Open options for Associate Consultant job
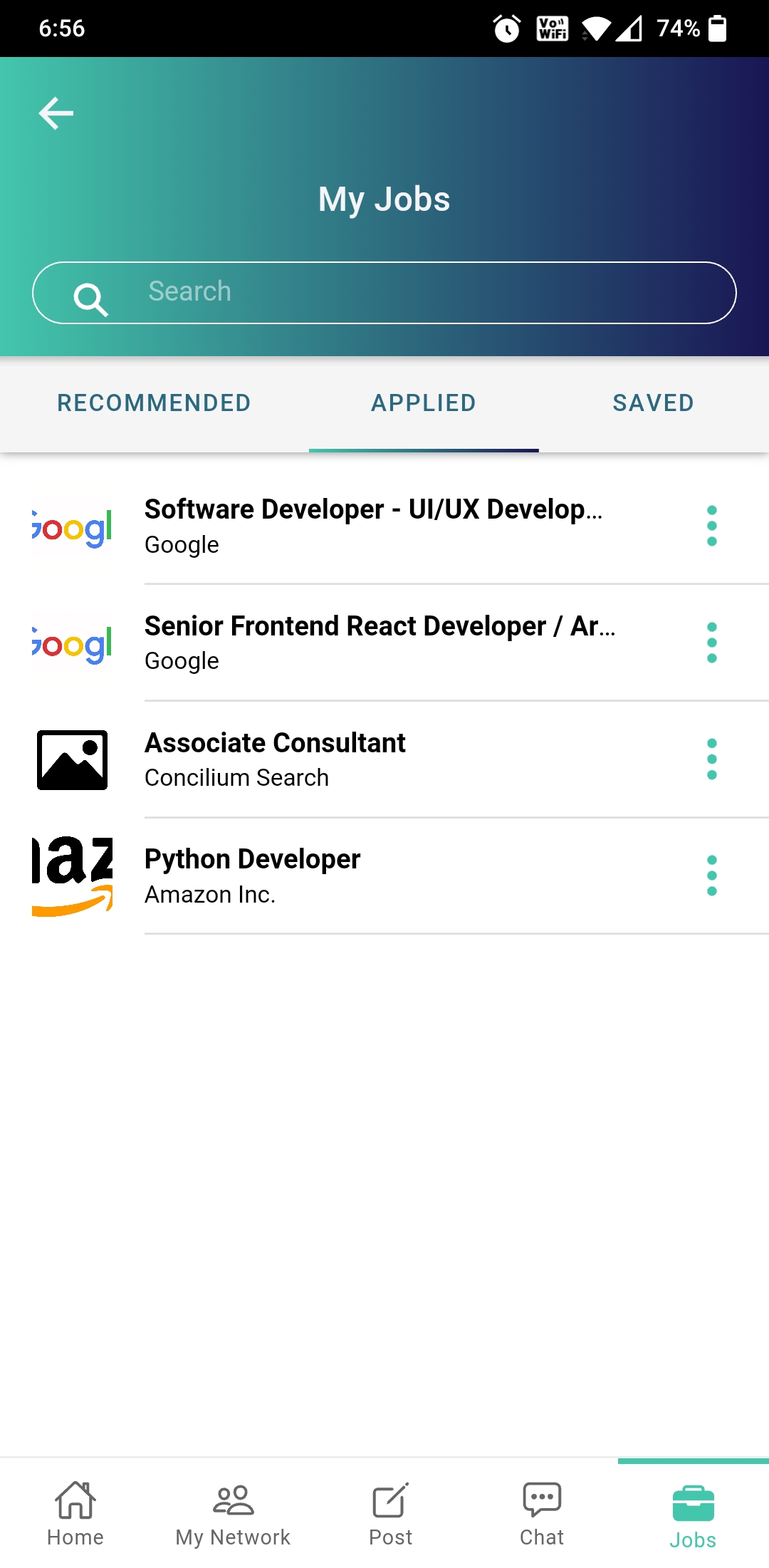Viewport: 769px width, 1568px height. pyautogui.click(x=711, y=759)
